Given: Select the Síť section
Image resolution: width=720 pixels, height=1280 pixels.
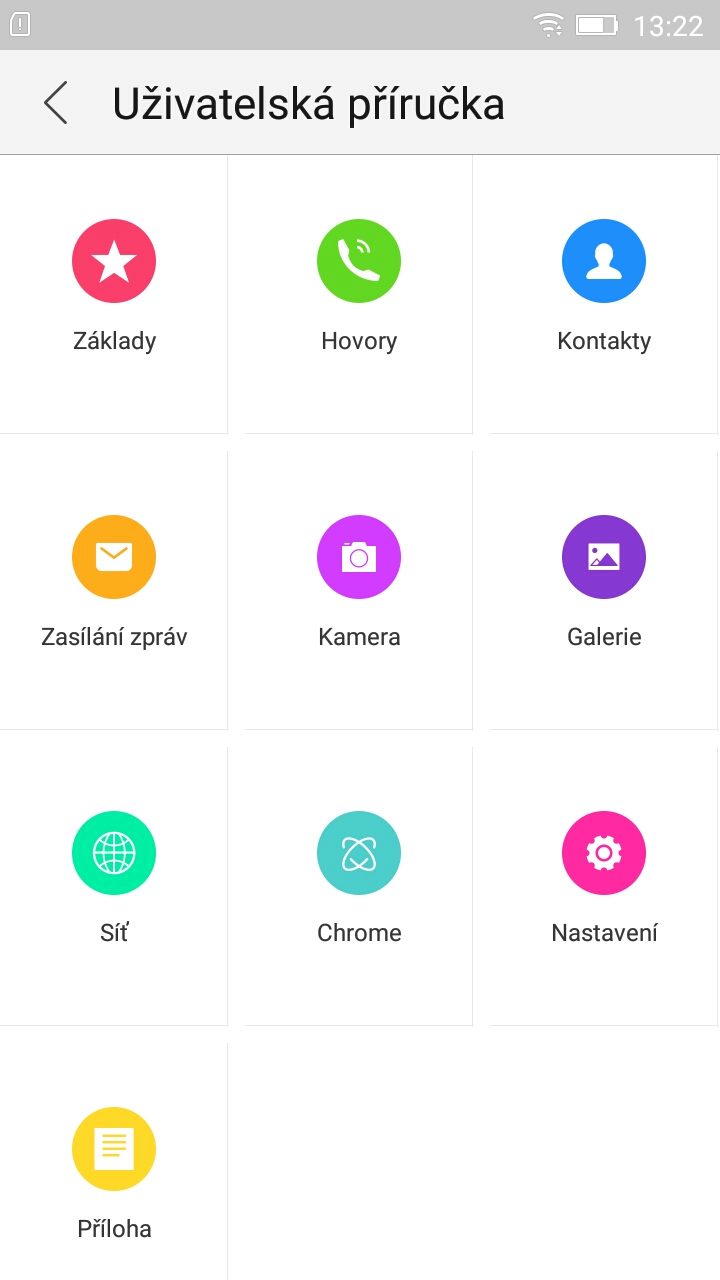Looking at the screenshot, I should pyautogui.click(x=114, y=886).
